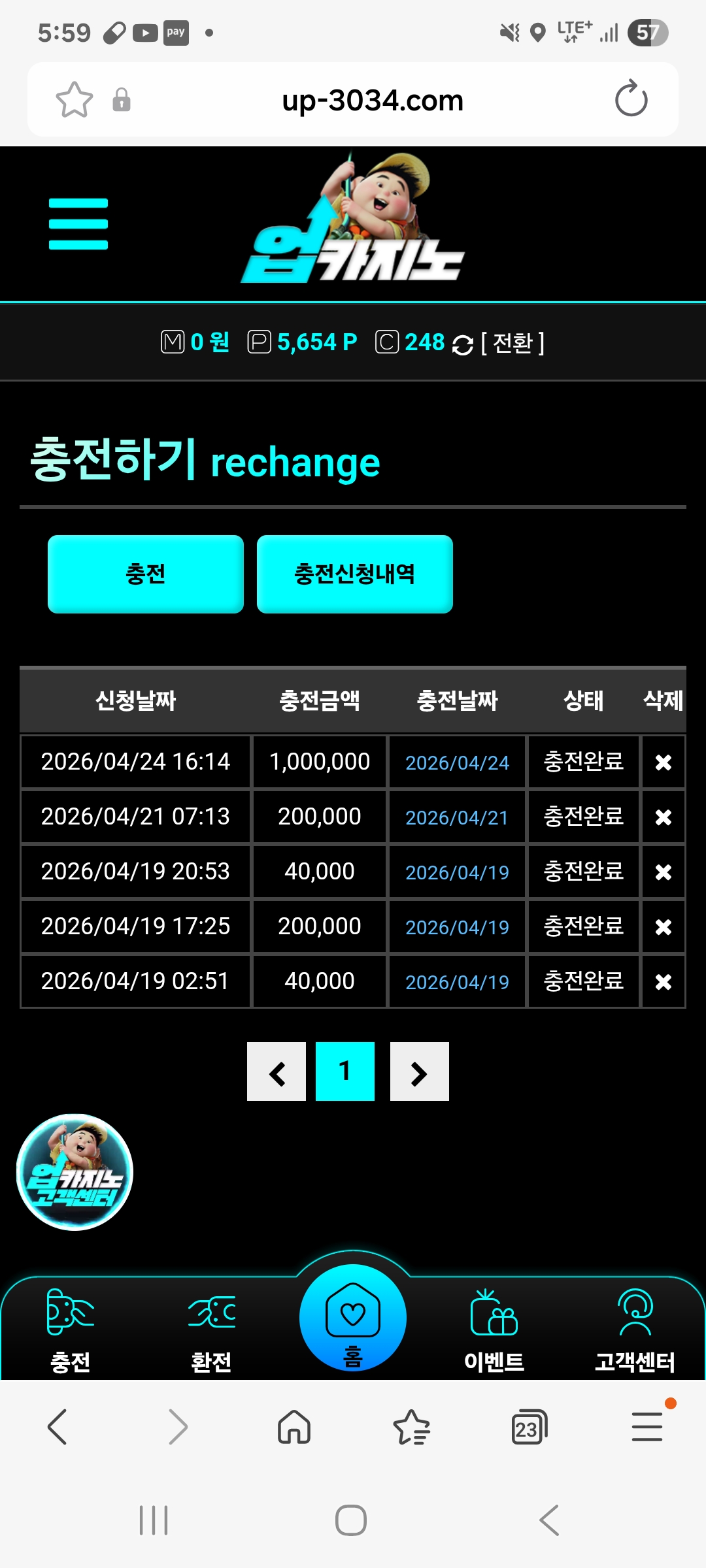Viewport: 706px width, 1568px height.
Task: Select page 1 in pagination
Action: [345, 1071]
